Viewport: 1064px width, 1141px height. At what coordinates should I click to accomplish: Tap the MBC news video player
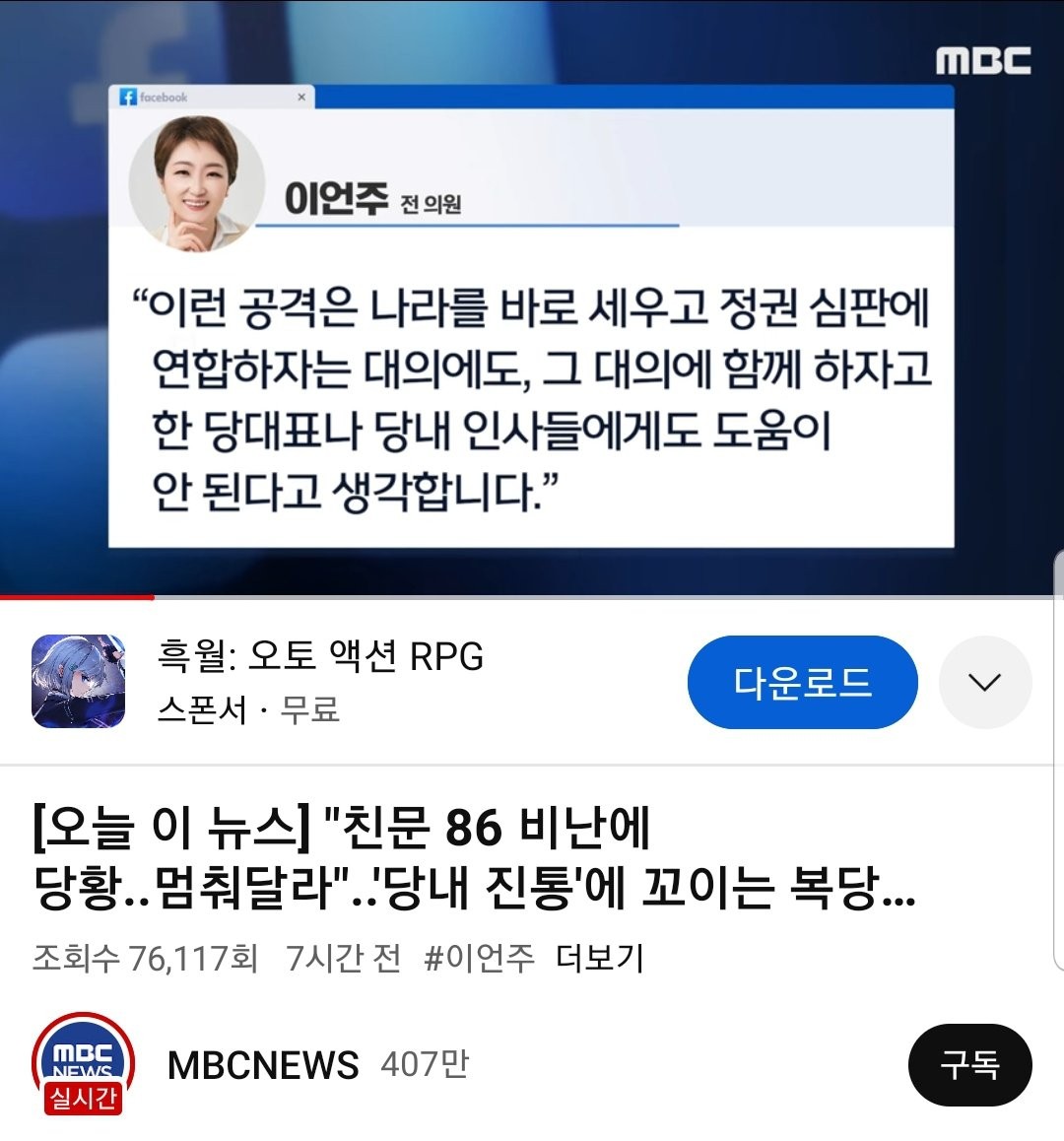pos(532,296)
